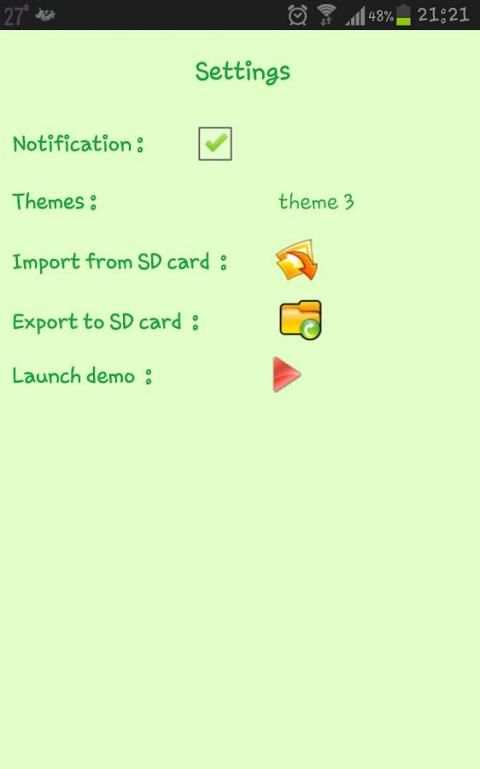Change the theme from theme 3
This screenshot has height=769, width=480.
pyautogui.click(x=316, y=202)
